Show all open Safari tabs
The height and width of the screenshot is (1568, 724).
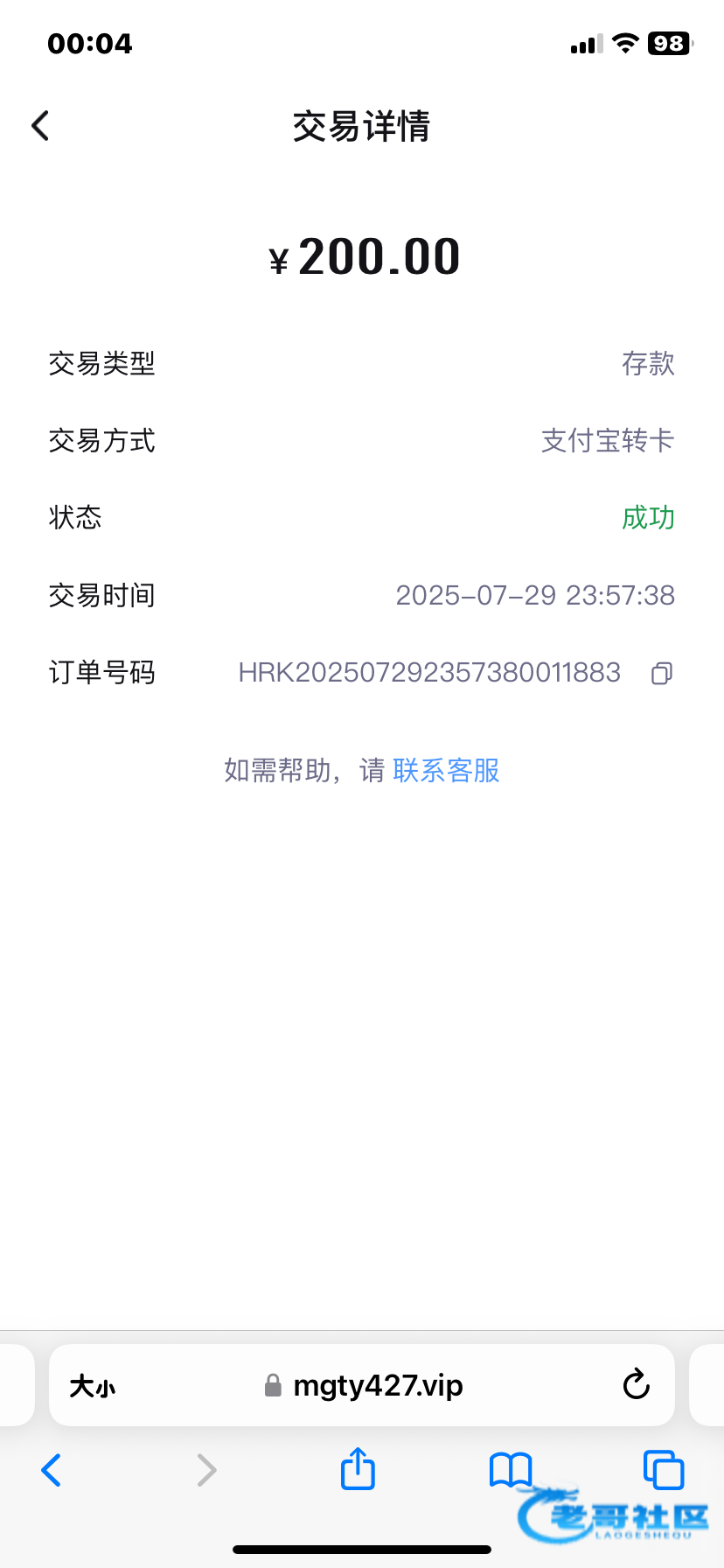pyautogui.click(x=664, y=1469)
